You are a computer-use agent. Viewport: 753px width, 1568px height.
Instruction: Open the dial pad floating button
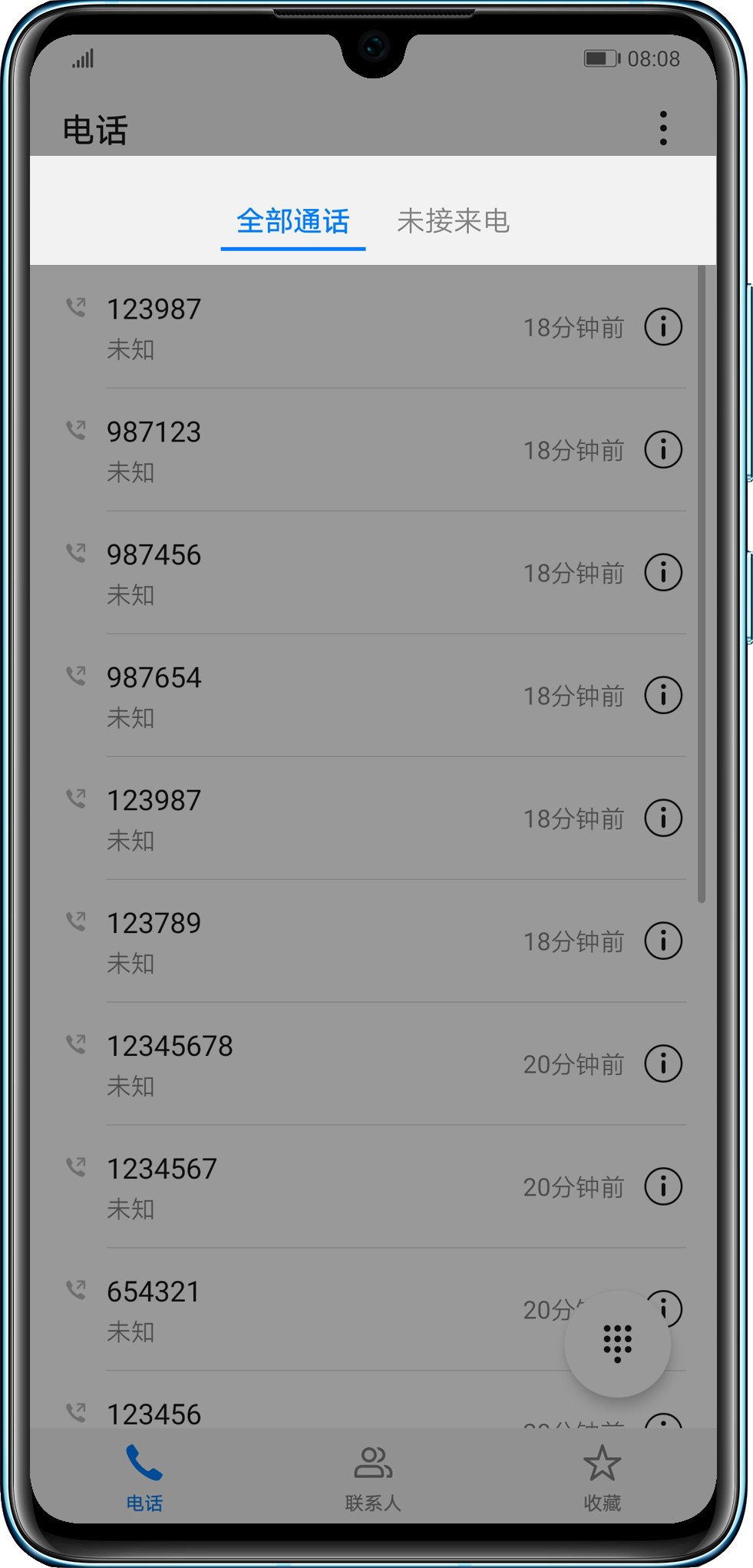click(617, 1343)
